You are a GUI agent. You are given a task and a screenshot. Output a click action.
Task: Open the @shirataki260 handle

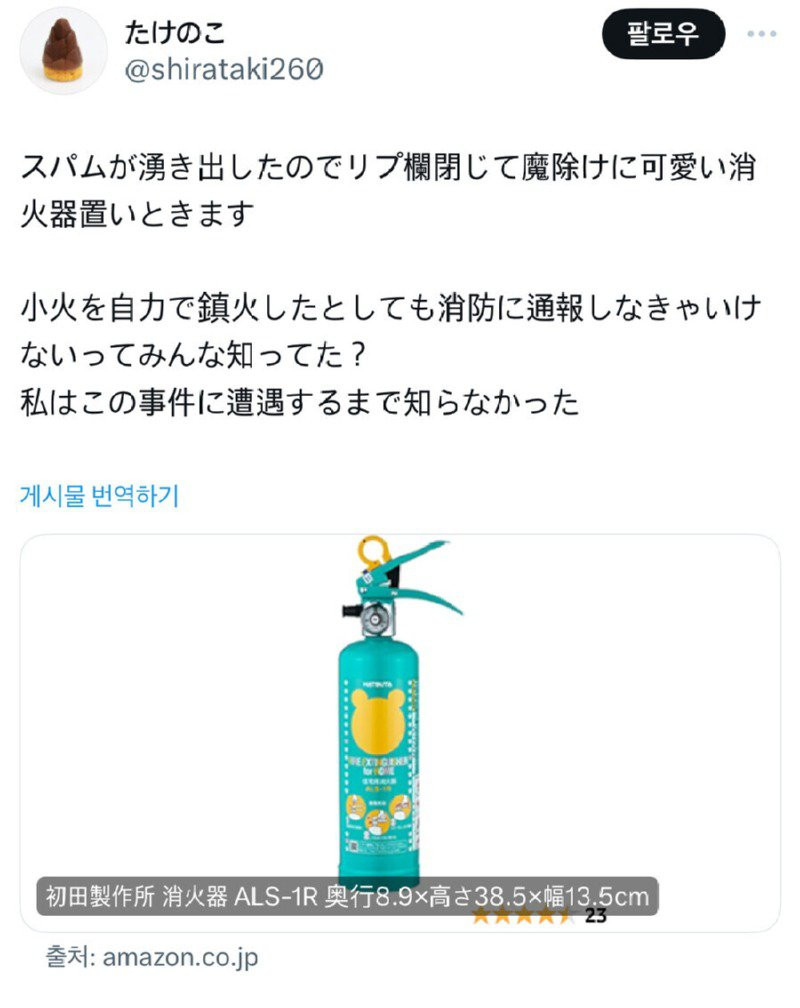(223, 70)
